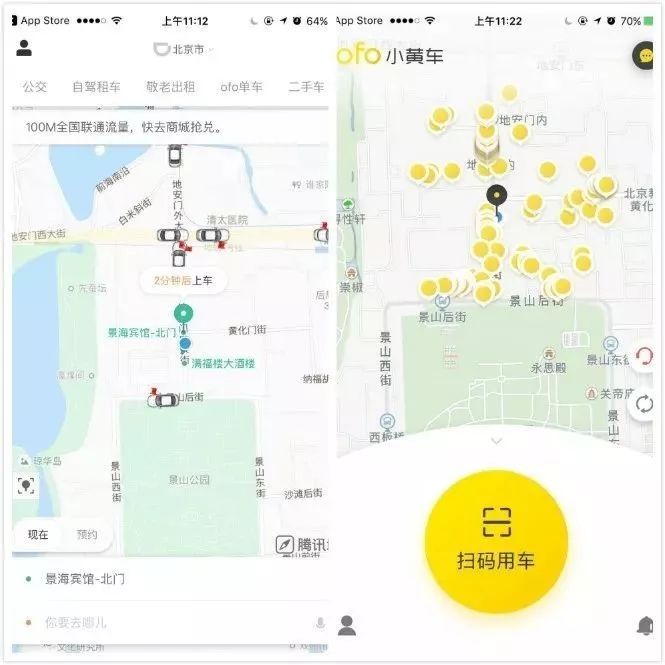Open the yellow message bubble in ofo
The image size is (665, 665).
647,55
